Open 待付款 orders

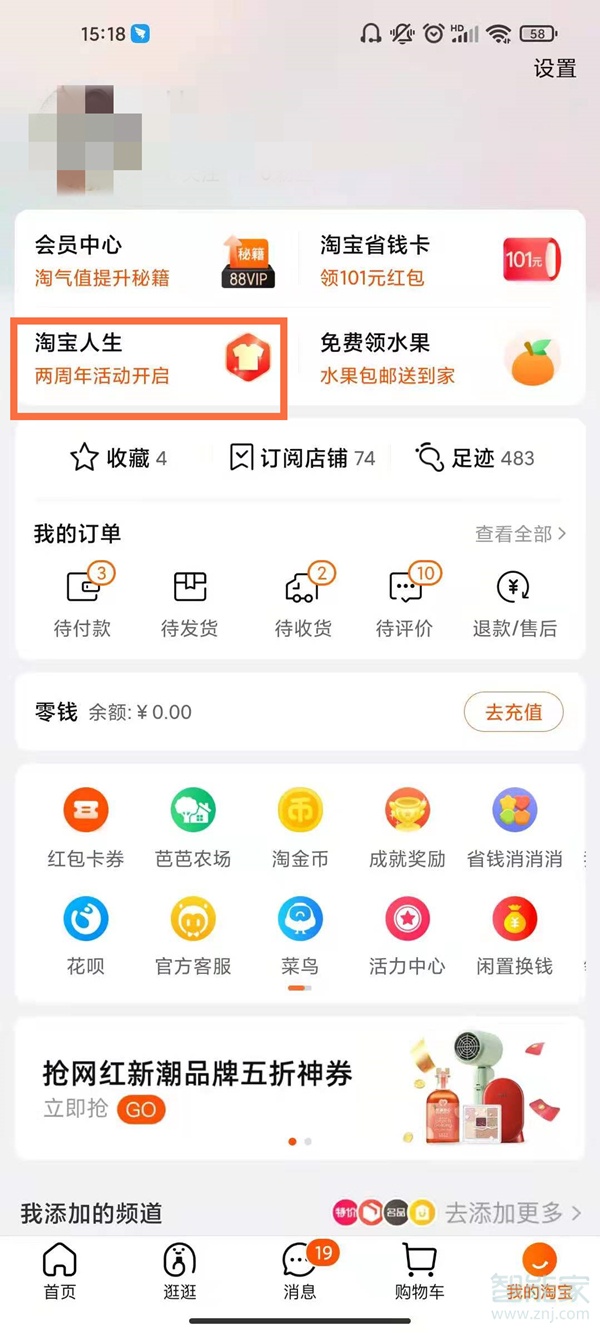(82, 602)
